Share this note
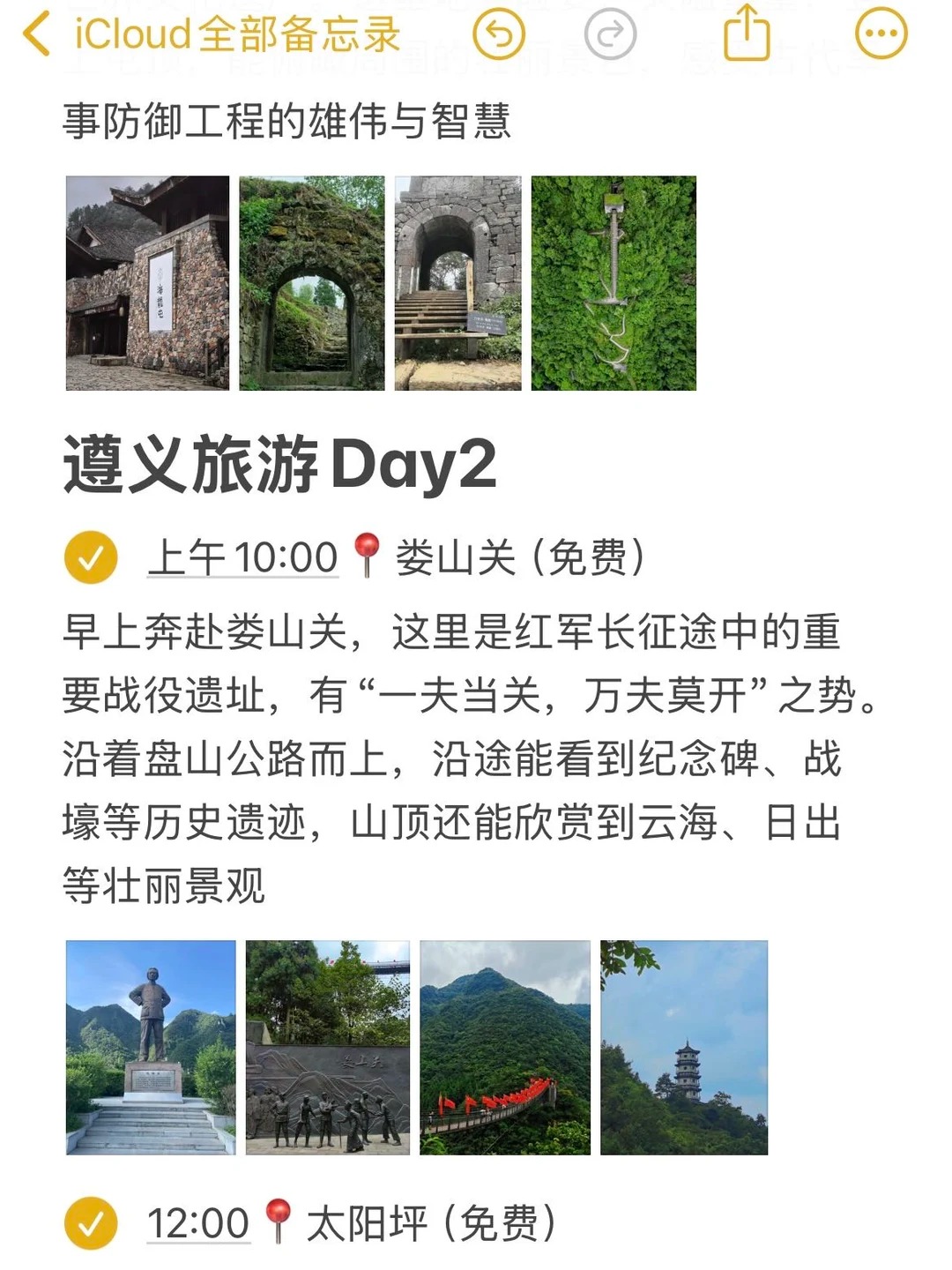This screenshot has height=1270, width=952. tap(746, 34)
